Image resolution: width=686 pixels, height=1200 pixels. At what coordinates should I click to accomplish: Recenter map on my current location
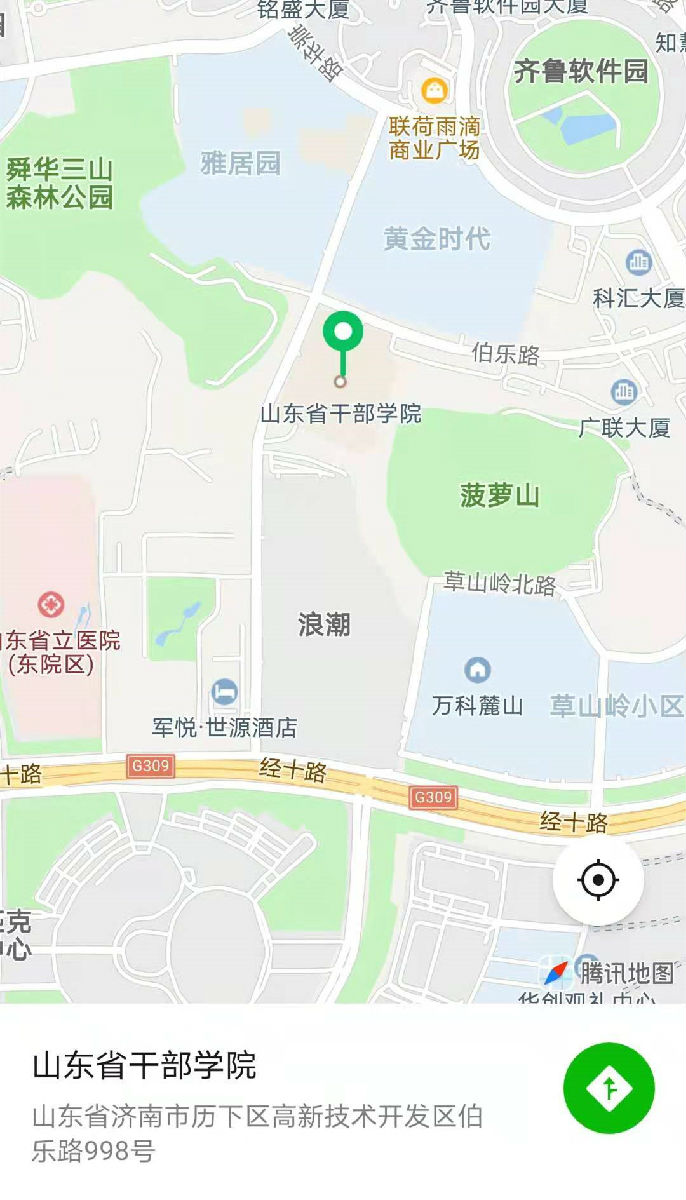598,880
